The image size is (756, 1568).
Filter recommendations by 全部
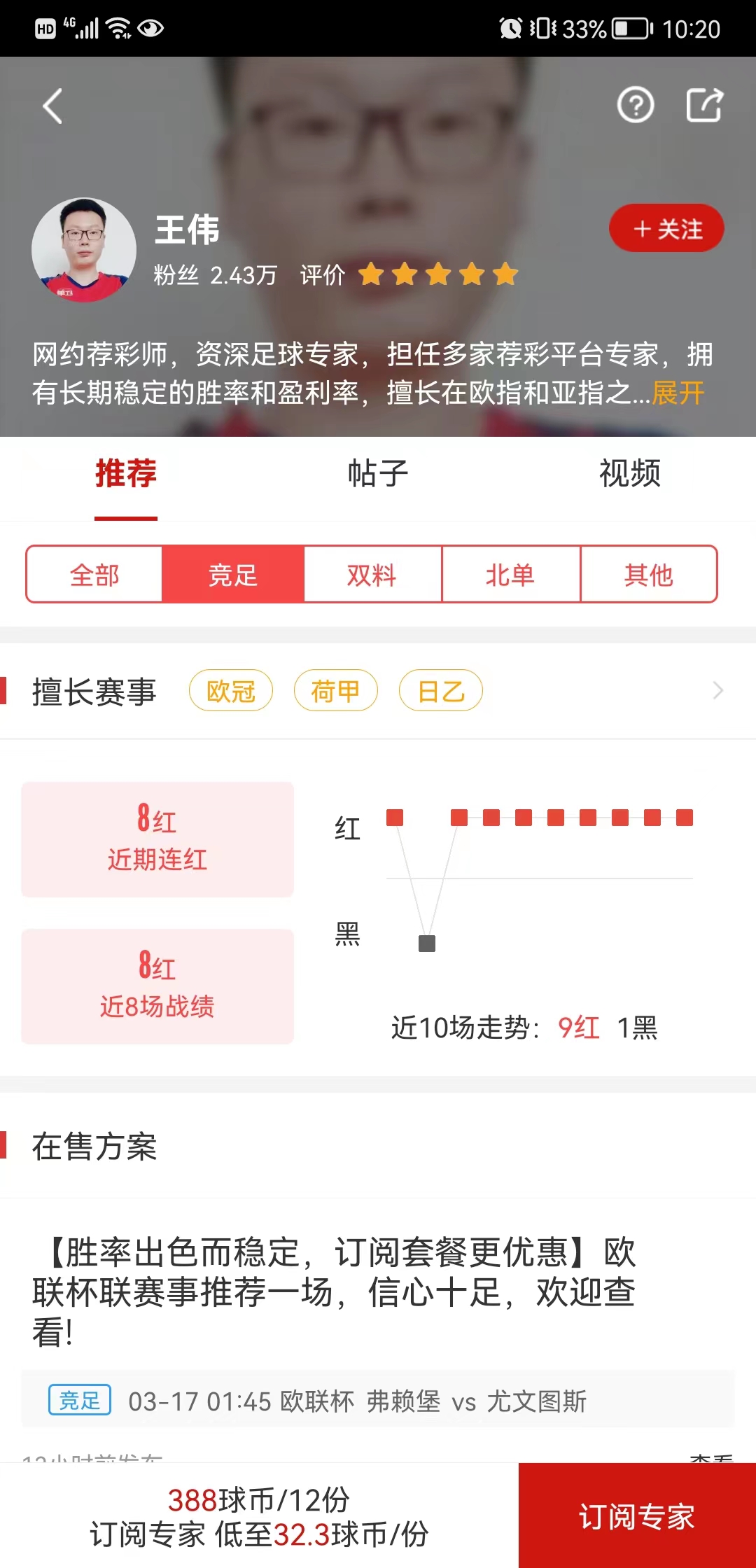(x=94, y=575)
